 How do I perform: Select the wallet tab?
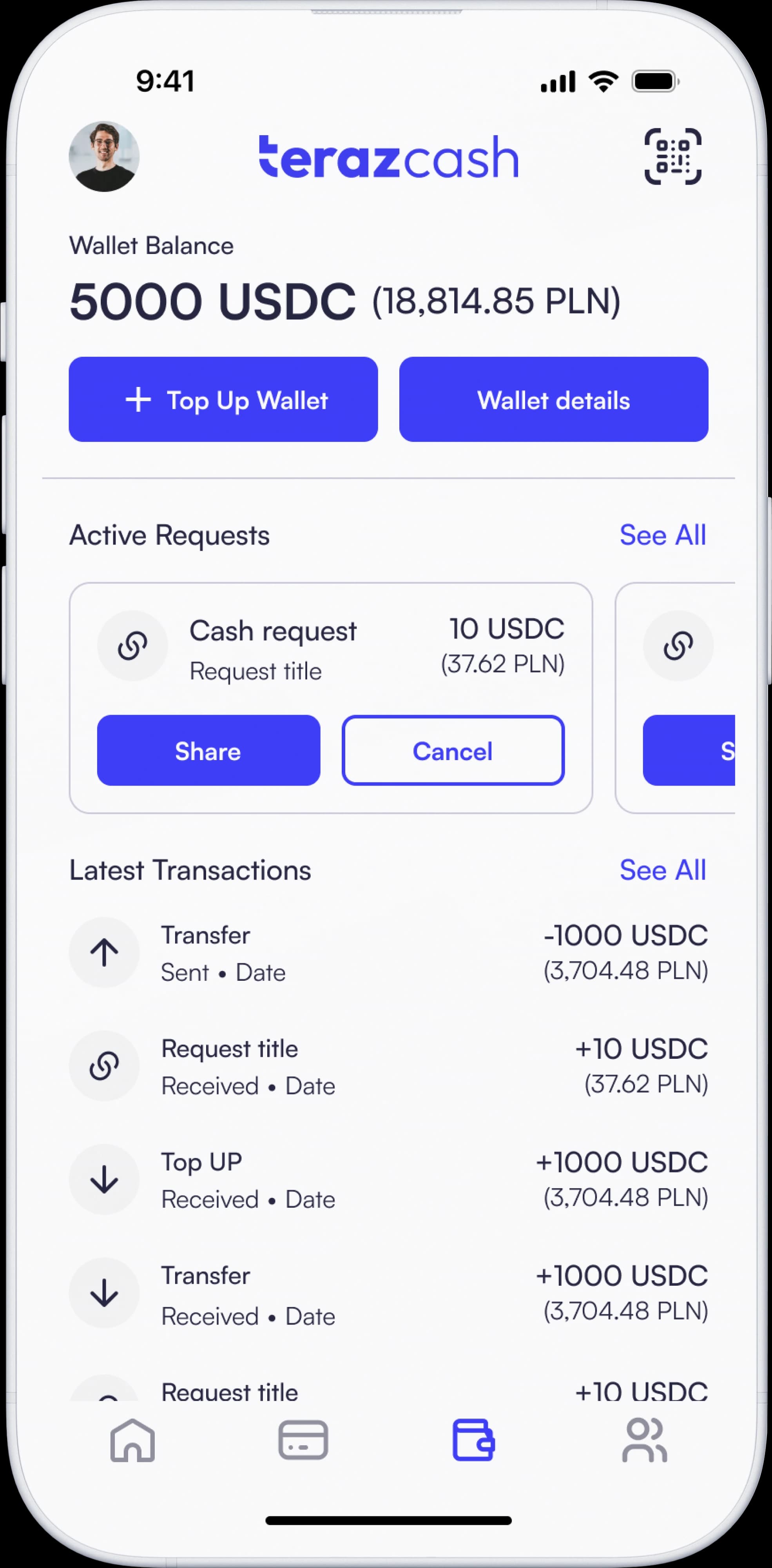click(473, 1440)
